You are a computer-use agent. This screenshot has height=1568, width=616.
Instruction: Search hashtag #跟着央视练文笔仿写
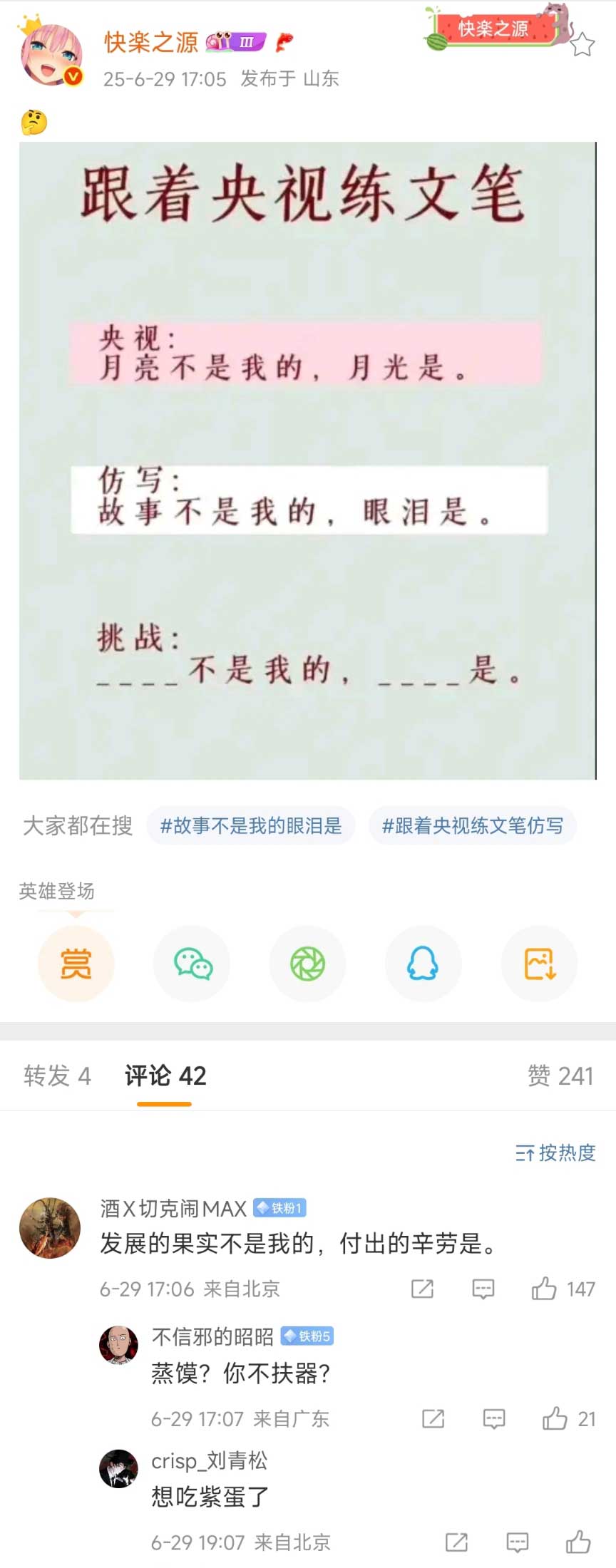coord(472,825)
